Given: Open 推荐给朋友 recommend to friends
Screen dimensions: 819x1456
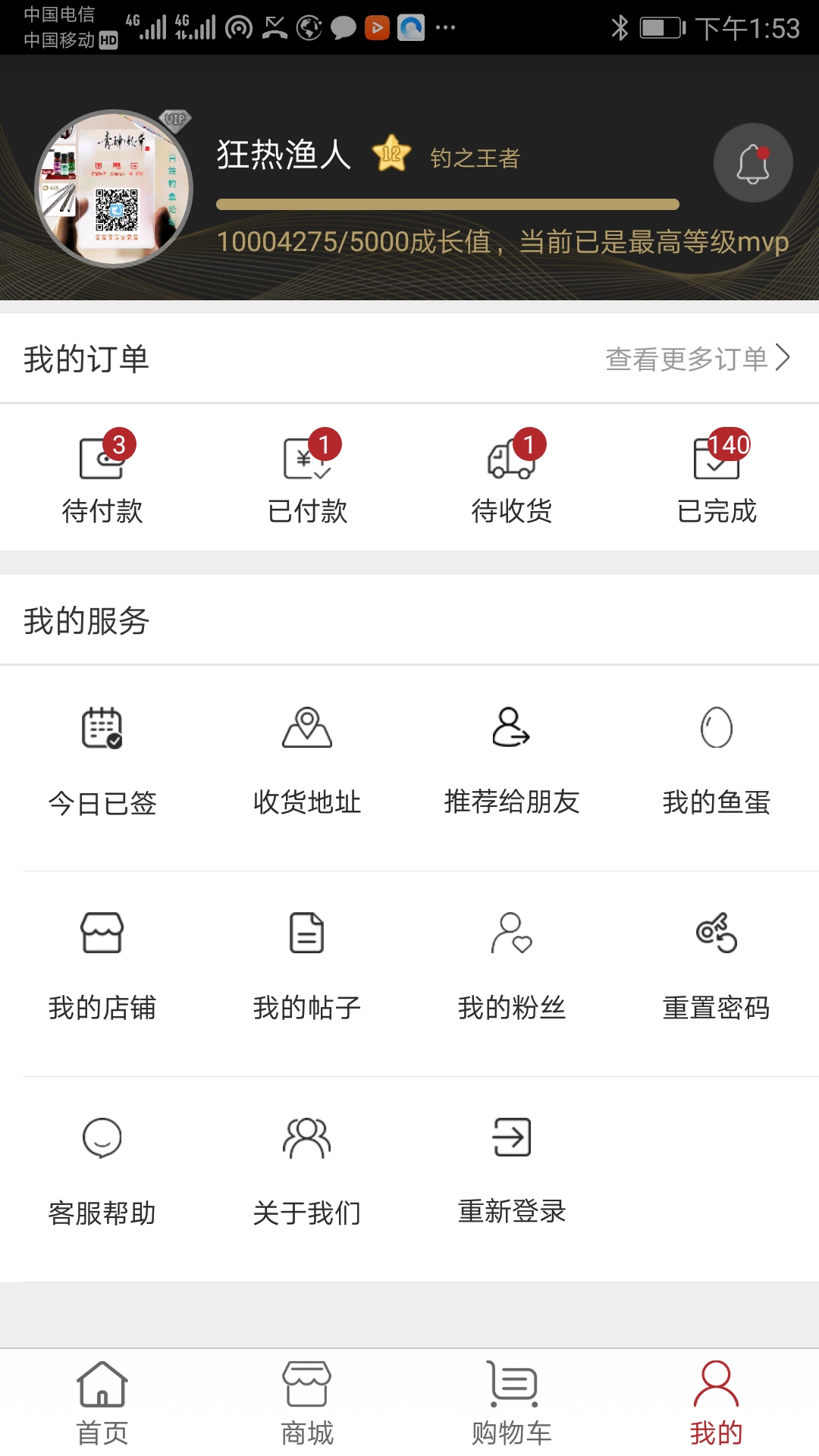Looking at the screenshot, I should tap(512, 758).
